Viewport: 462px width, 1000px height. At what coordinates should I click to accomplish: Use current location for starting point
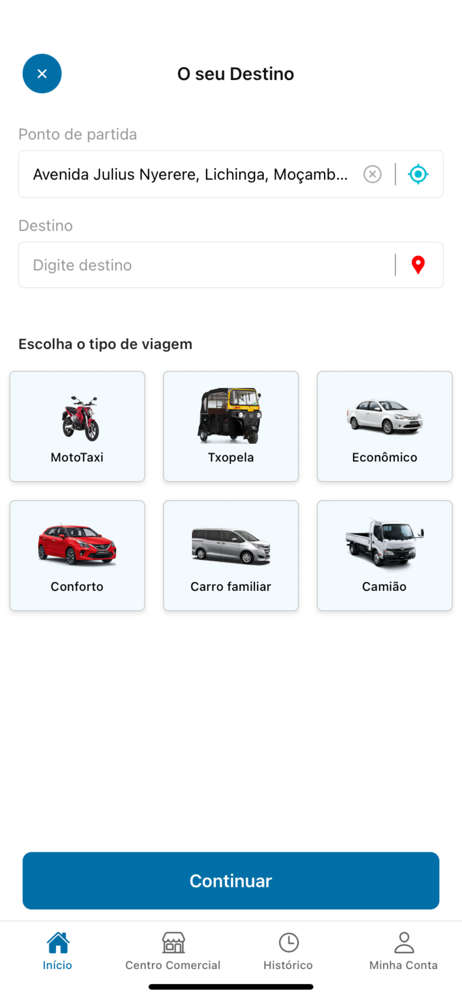[418, 174]
